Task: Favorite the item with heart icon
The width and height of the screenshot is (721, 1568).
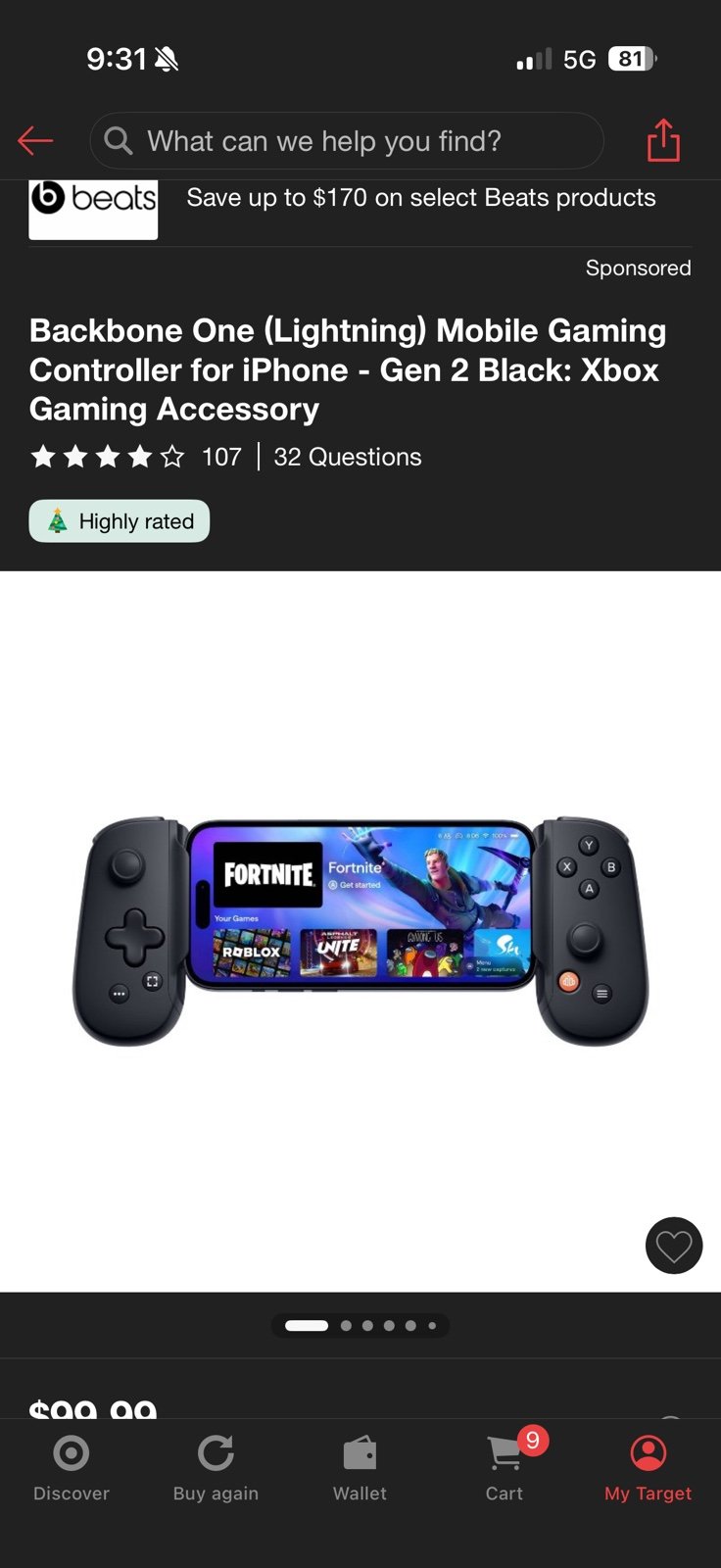Action: 674,1246
